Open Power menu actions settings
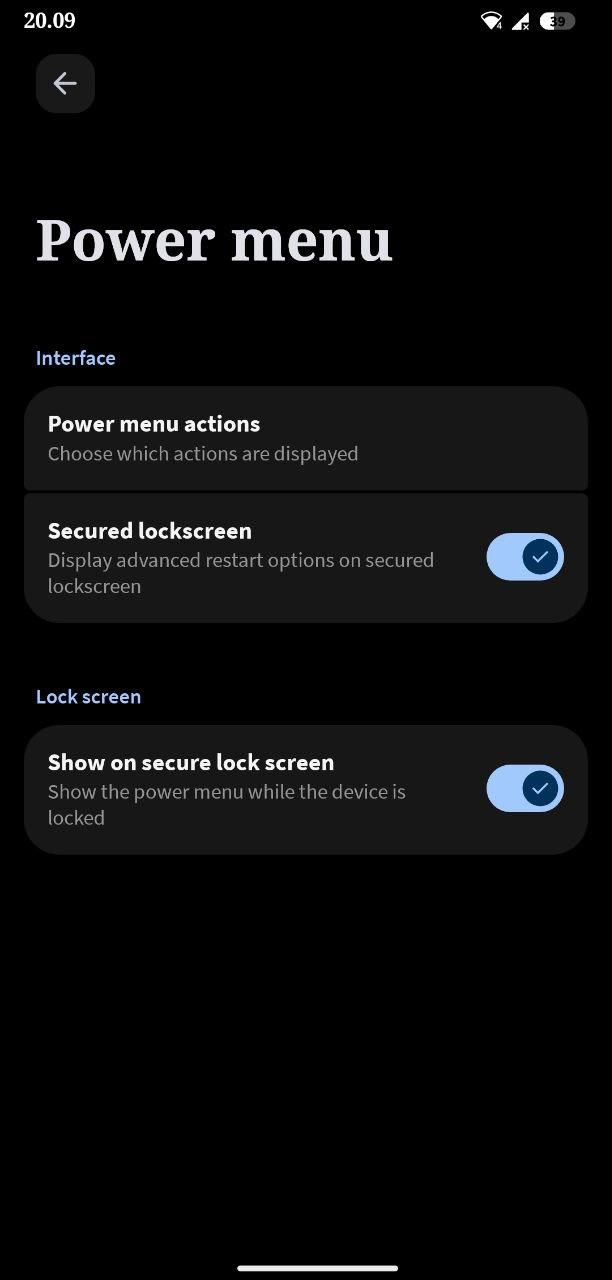Image resolution: width=612 pixels, height=1280 pixels. [x=305, y=438]
